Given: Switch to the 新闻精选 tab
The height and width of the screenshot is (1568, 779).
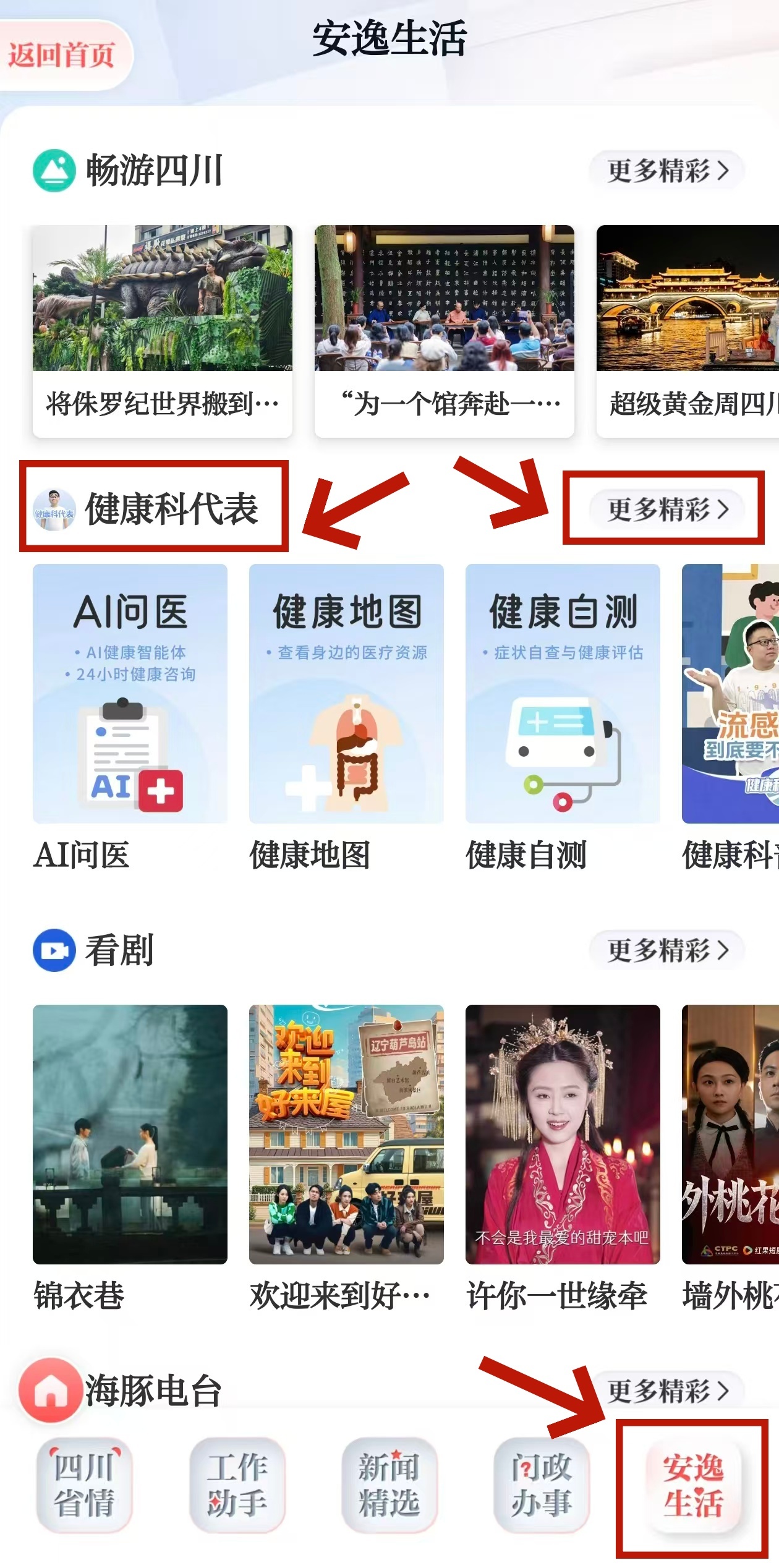Looking at the screenshot, I should 389,1485.
